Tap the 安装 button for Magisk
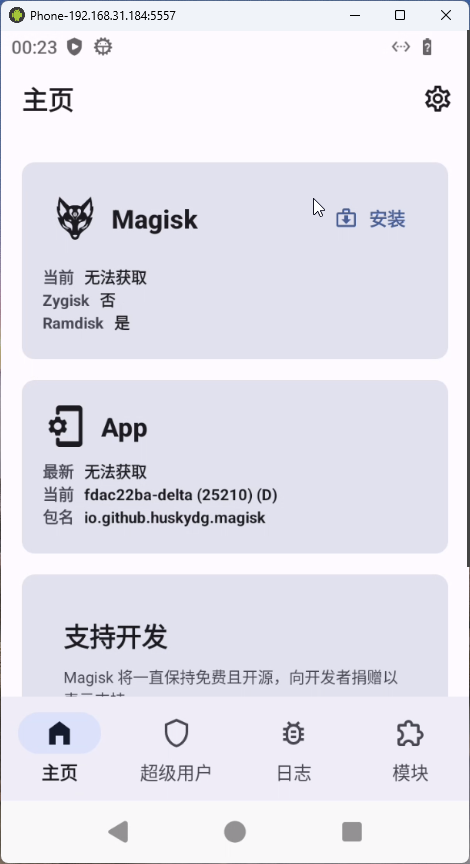 point(371,219)
